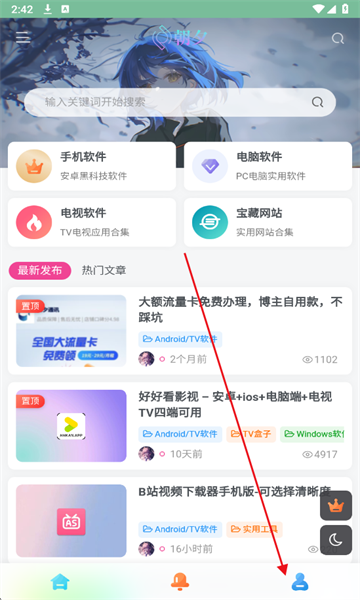
Task: Switch to the profile tab
Action: pyautogui.click(x=300, y=582)
